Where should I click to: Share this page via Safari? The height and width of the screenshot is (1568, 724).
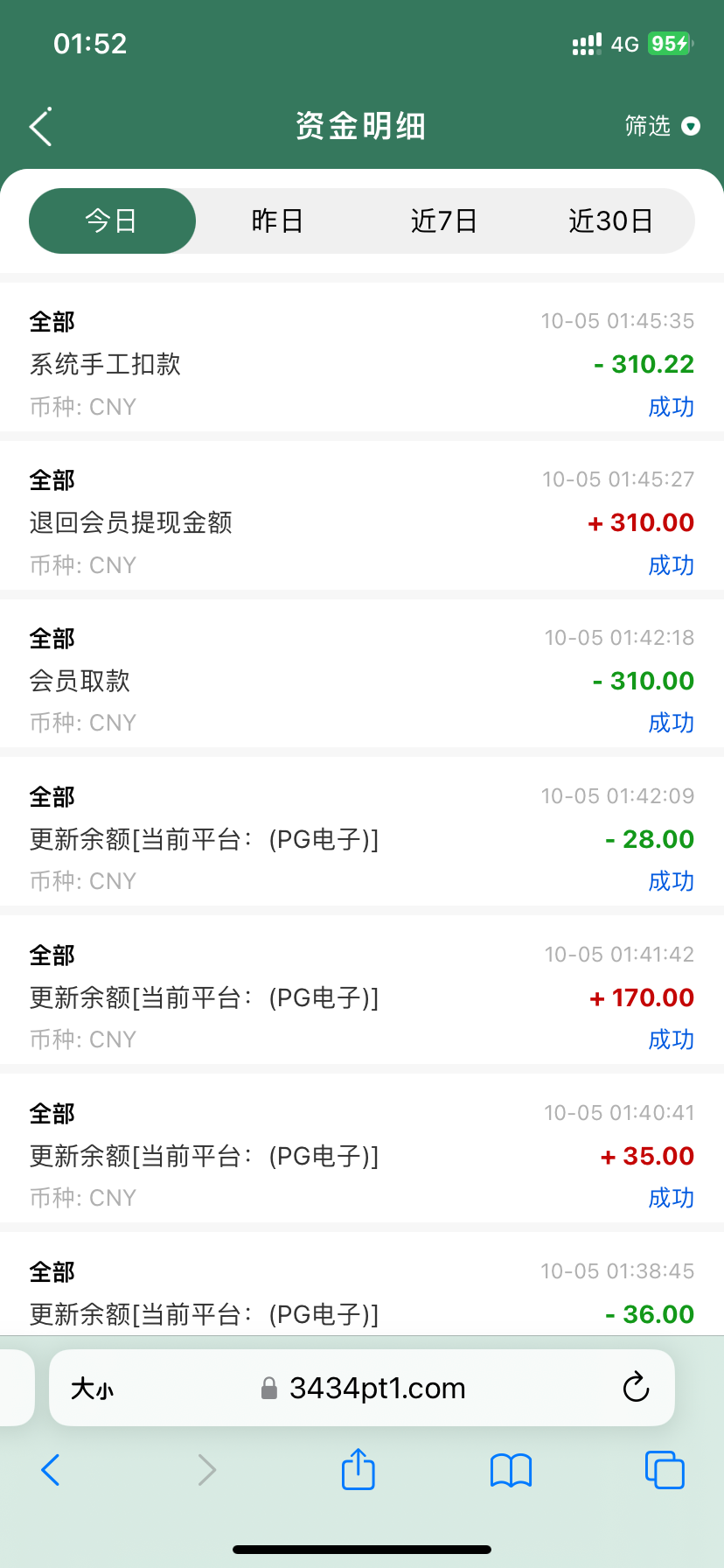coord(358,1469)
